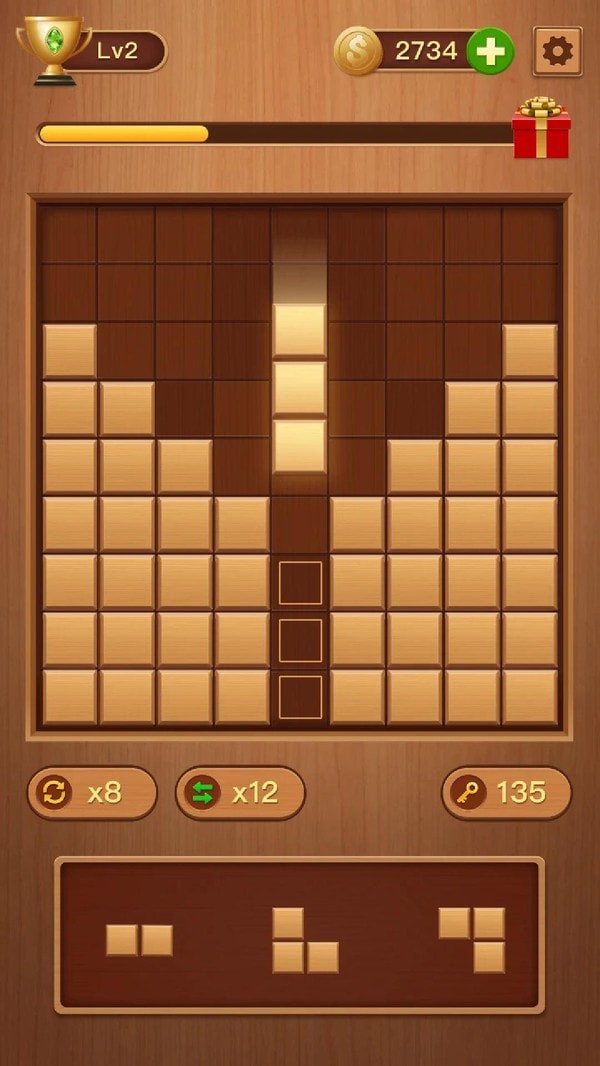Add more coins with the green plus
The image size is (600, 1066).
[490, 51]
